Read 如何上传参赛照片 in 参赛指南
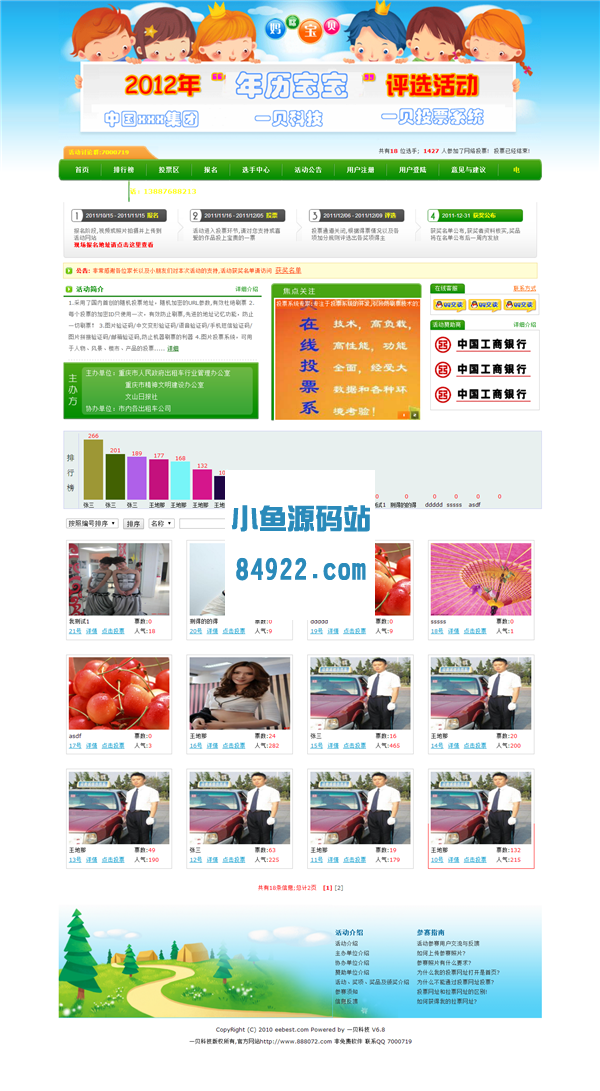The image size is (600, 1091). [440, 953]
